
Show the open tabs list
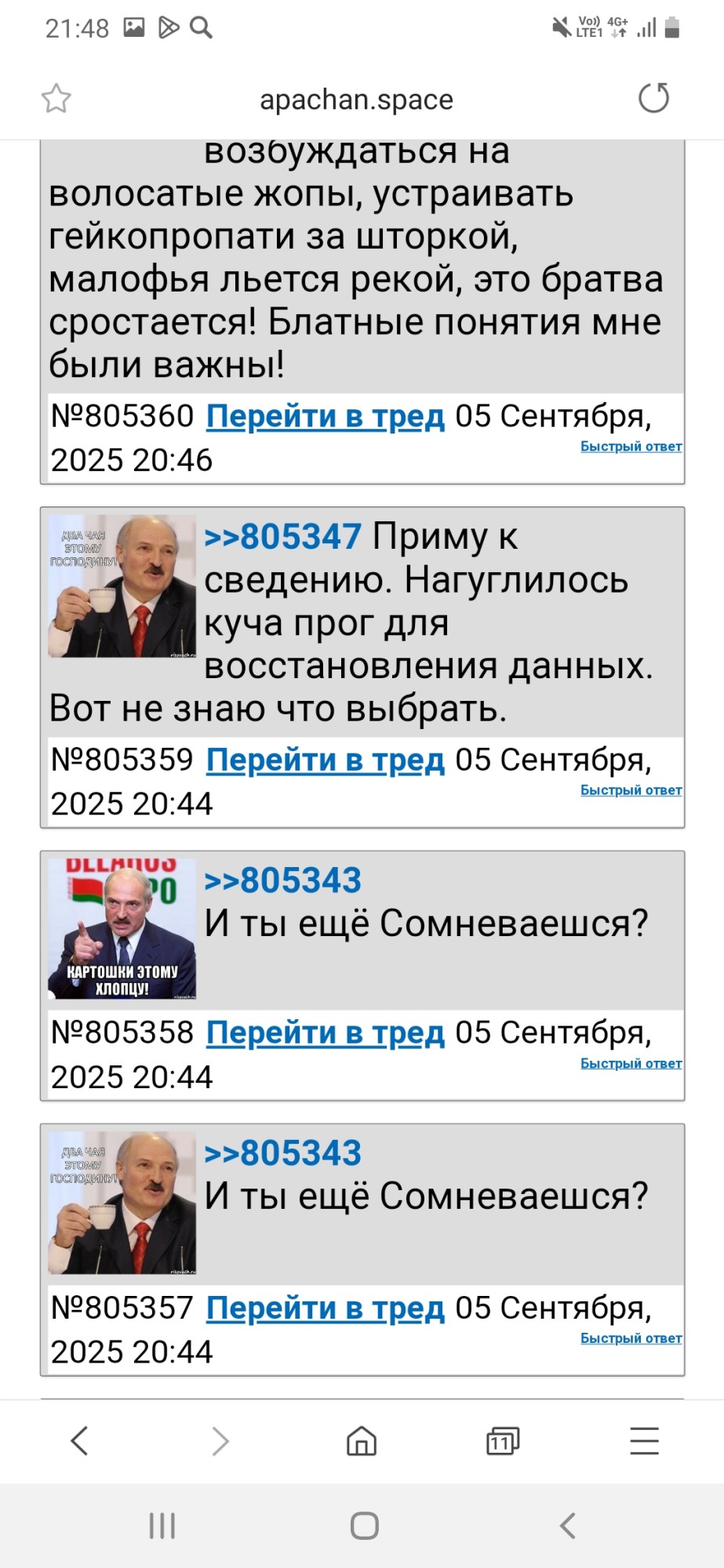coord(502,1441)
